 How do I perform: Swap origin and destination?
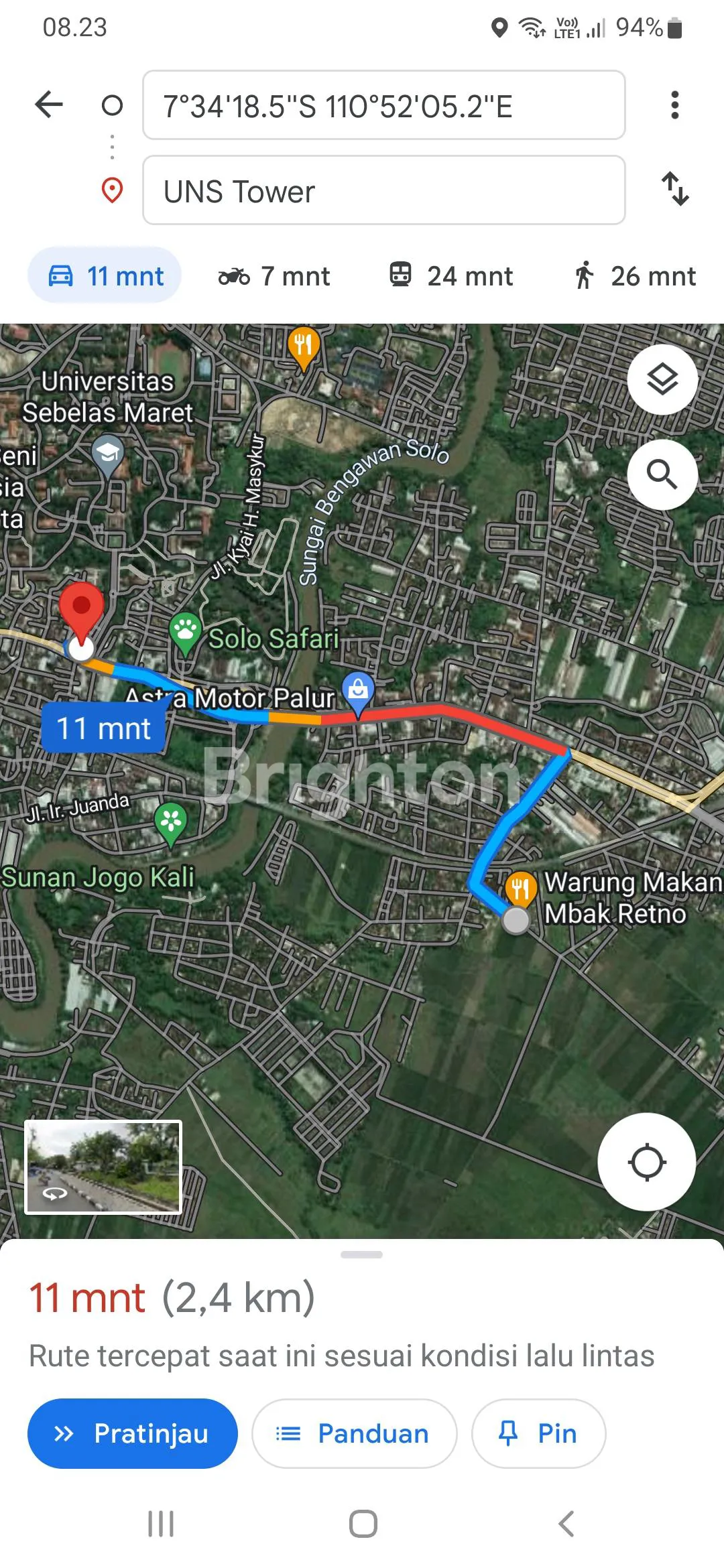674,189
